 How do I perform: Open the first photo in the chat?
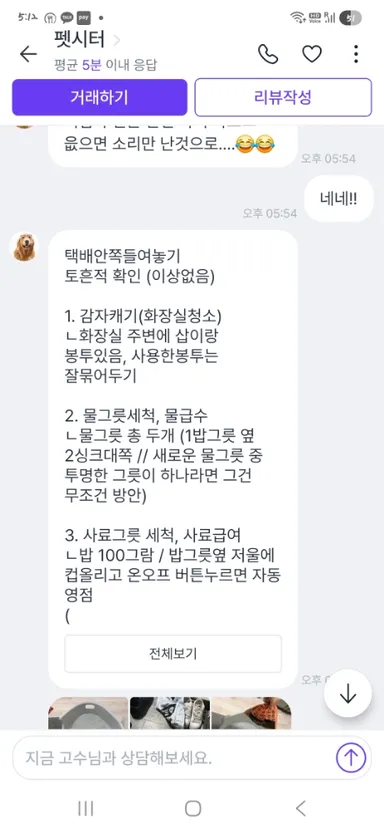coord(88,713)
